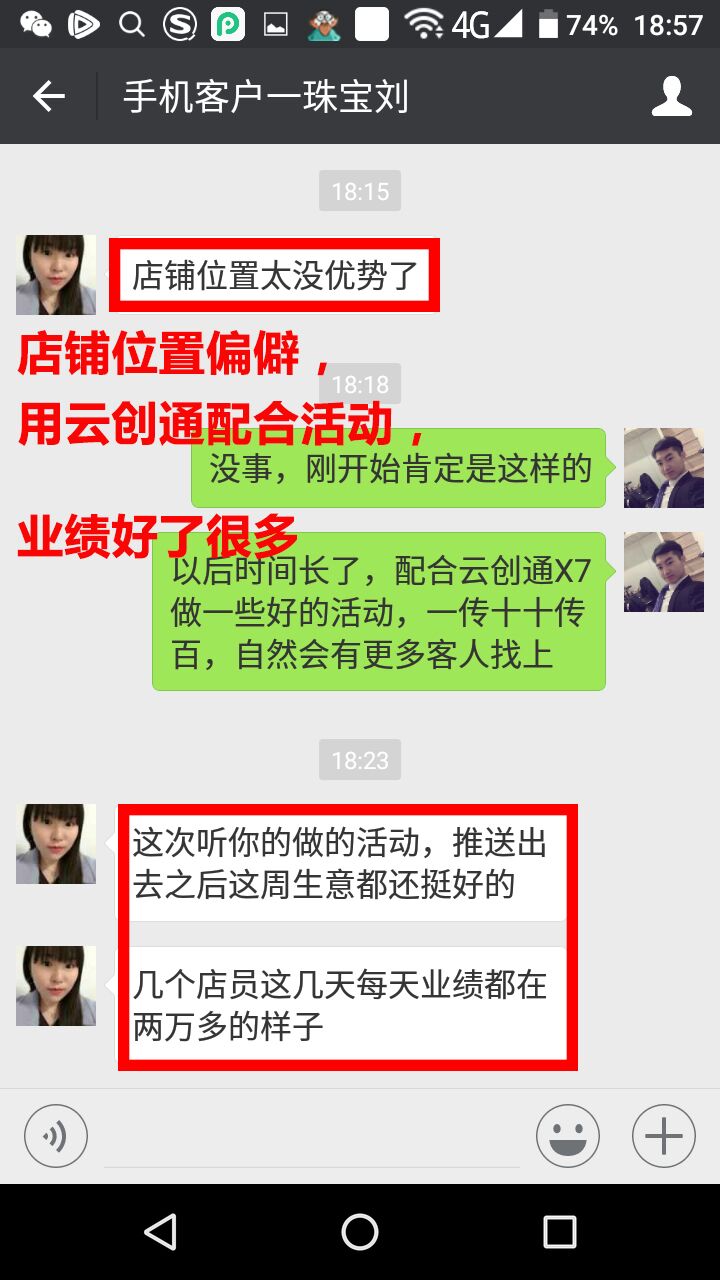This screenshot has width=720, height=1280.
Task: Open the emoji sticker panel
Action: point(567,1136)
